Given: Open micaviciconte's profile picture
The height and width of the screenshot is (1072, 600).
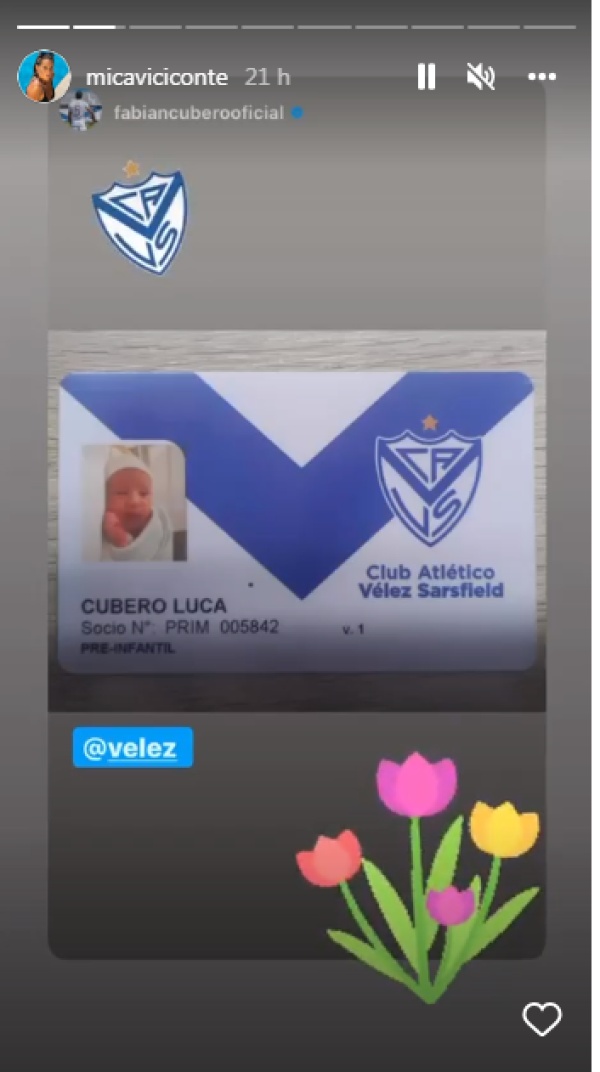Looking at the screenshot, I should [44, 77].
